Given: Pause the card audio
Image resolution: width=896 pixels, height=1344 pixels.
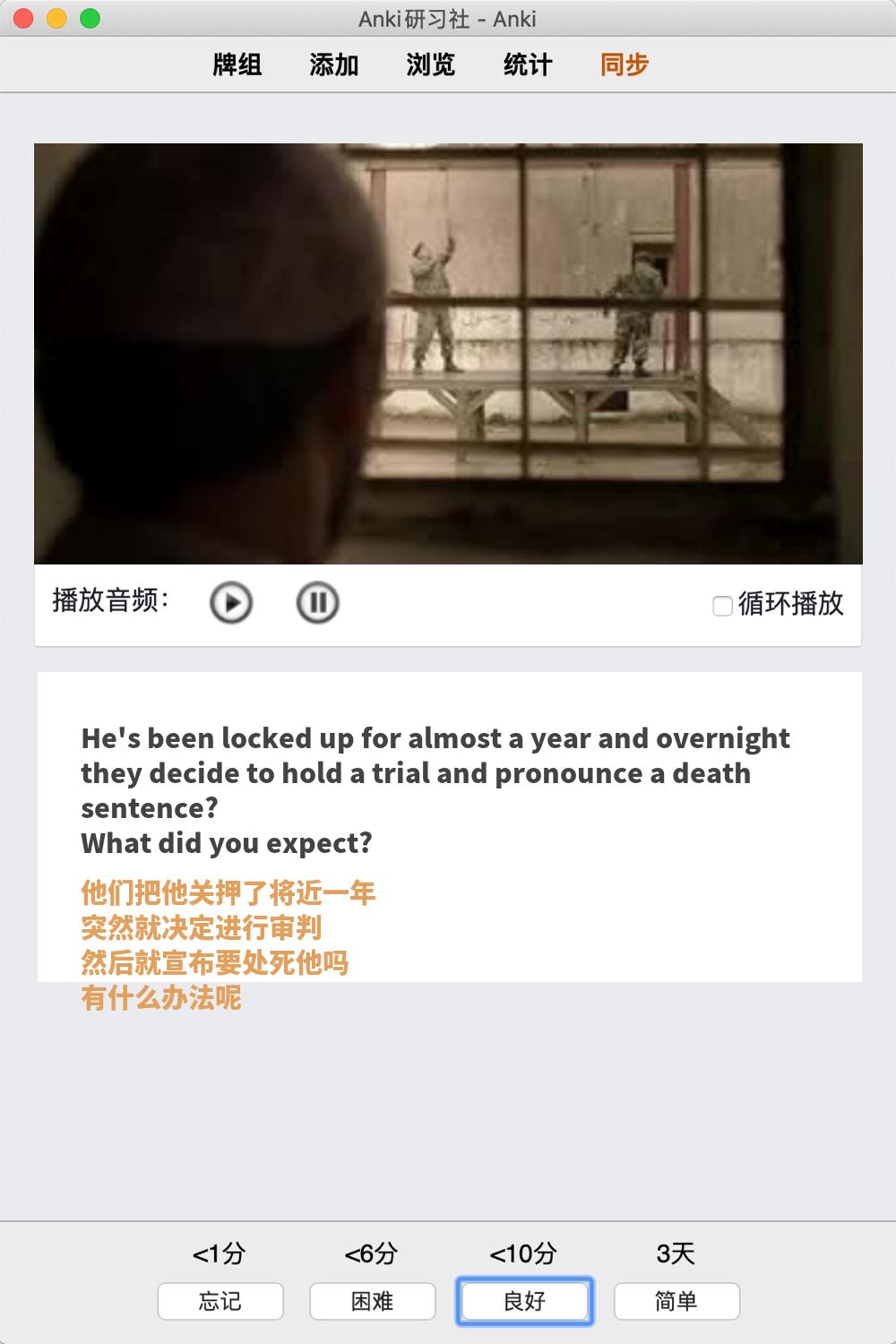Looking at the screenshot, I should [317, 602].
